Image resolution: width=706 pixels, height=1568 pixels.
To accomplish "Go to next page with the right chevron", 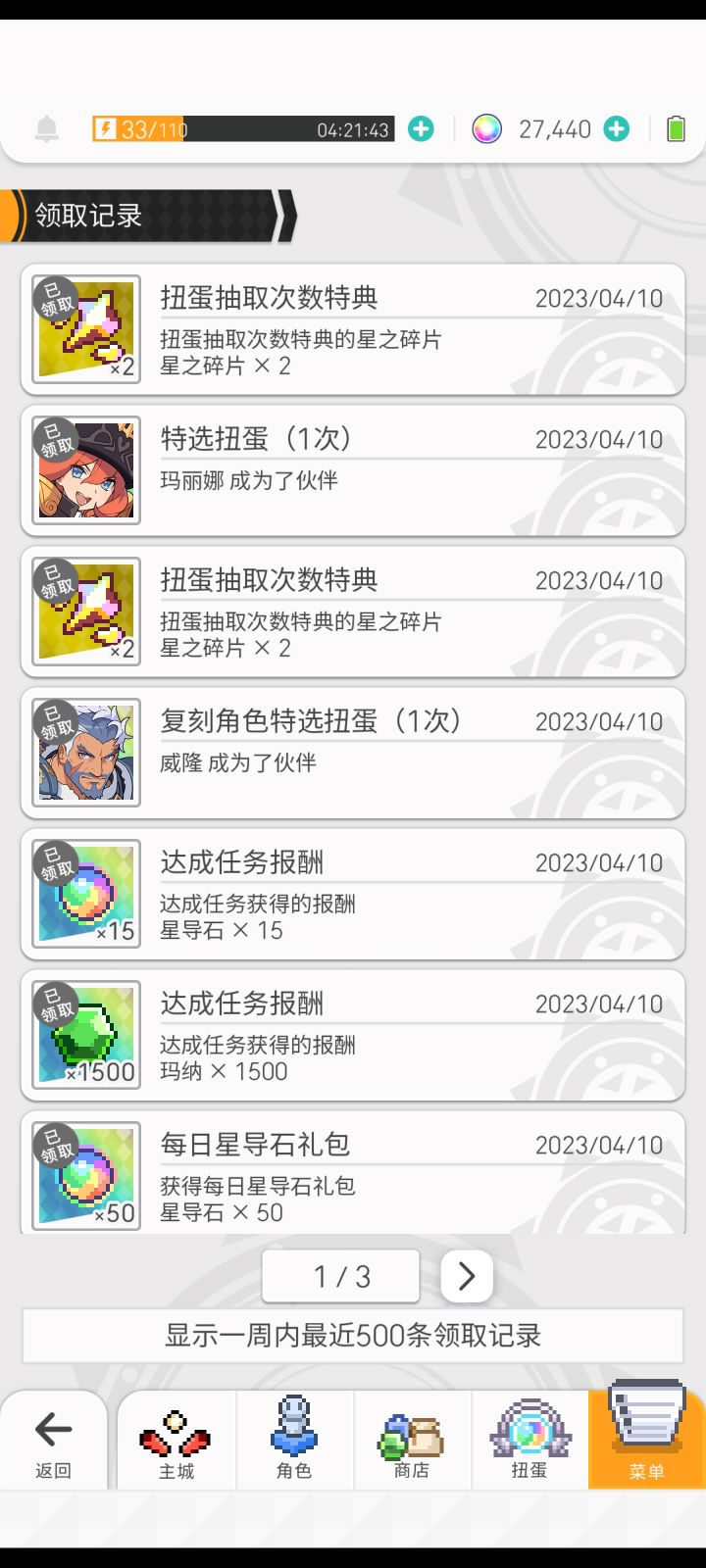I will click(466, 1276).
